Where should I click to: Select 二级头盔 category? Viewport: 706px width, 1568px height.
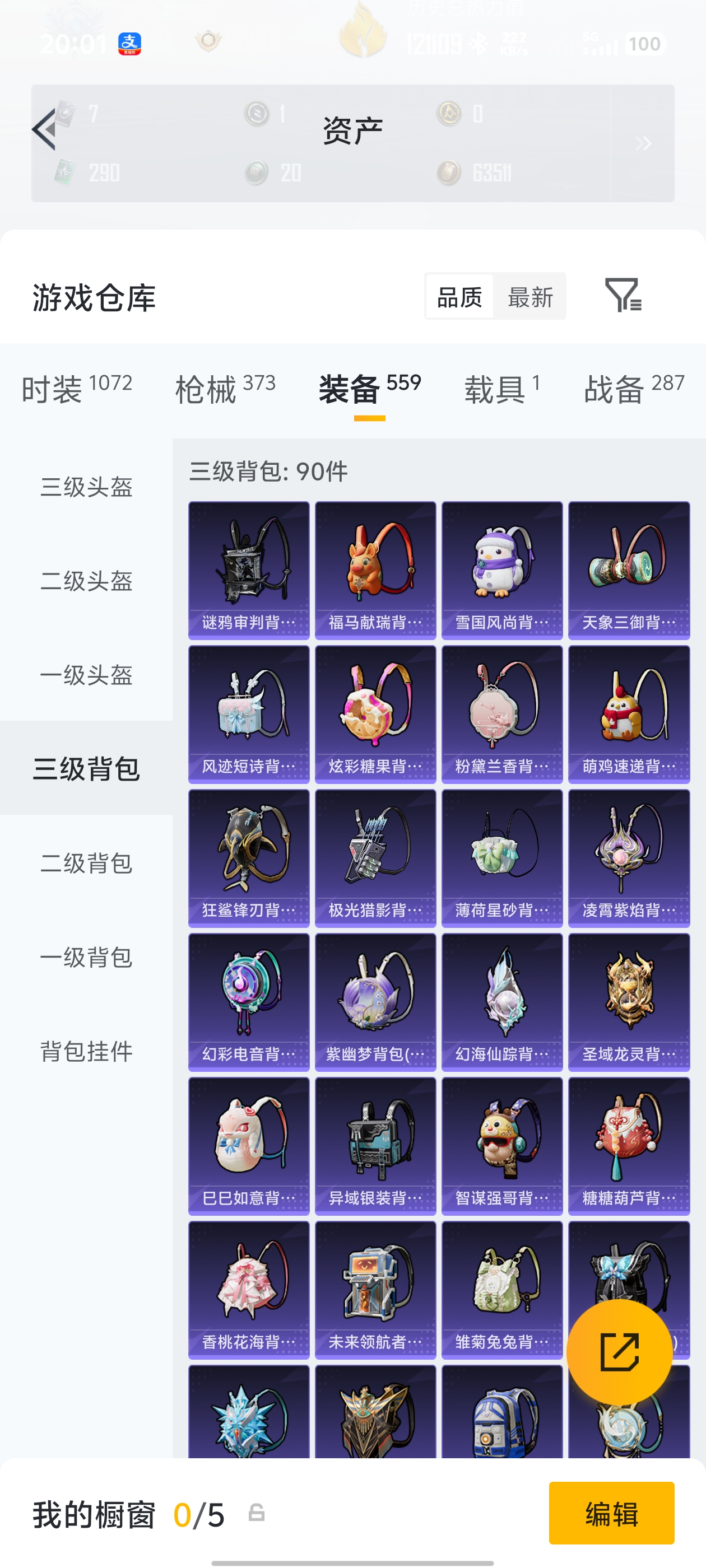click(x=86, y=581)
